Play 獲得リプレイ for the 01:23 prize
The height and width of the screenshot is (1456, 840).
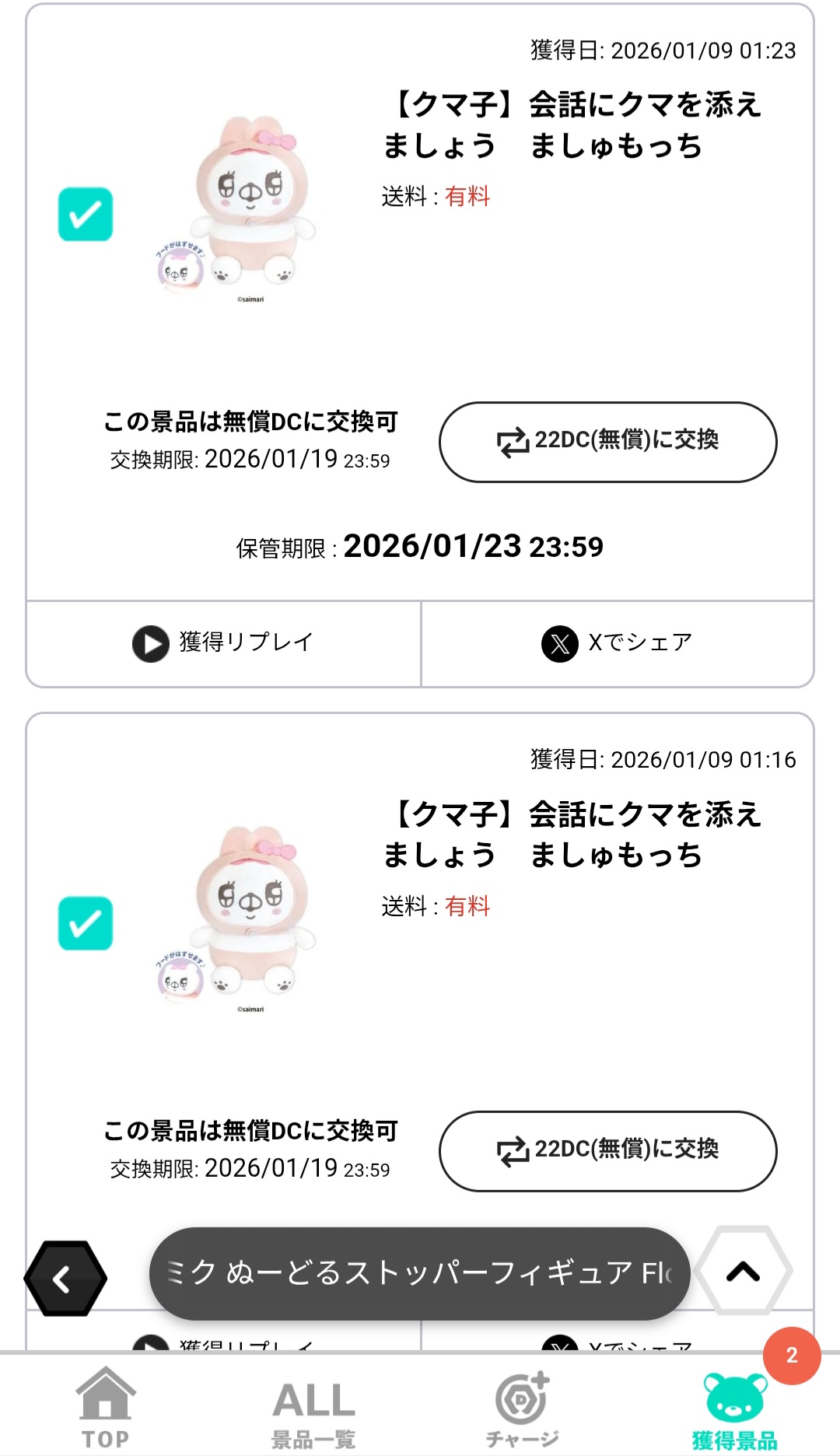pos(223,643)
